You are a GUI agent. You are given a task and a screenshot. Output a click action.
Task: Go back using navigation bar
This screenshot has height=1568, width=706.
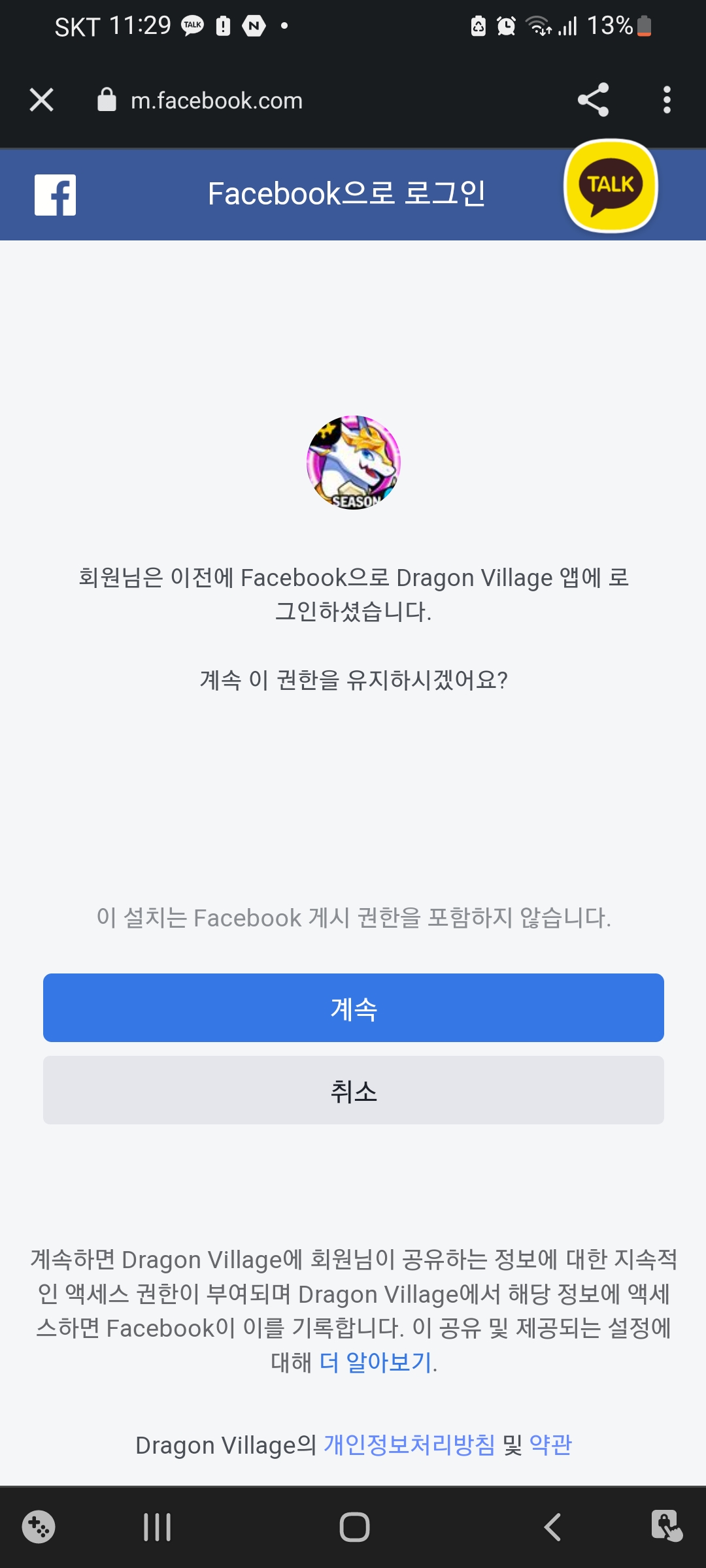552,1527
